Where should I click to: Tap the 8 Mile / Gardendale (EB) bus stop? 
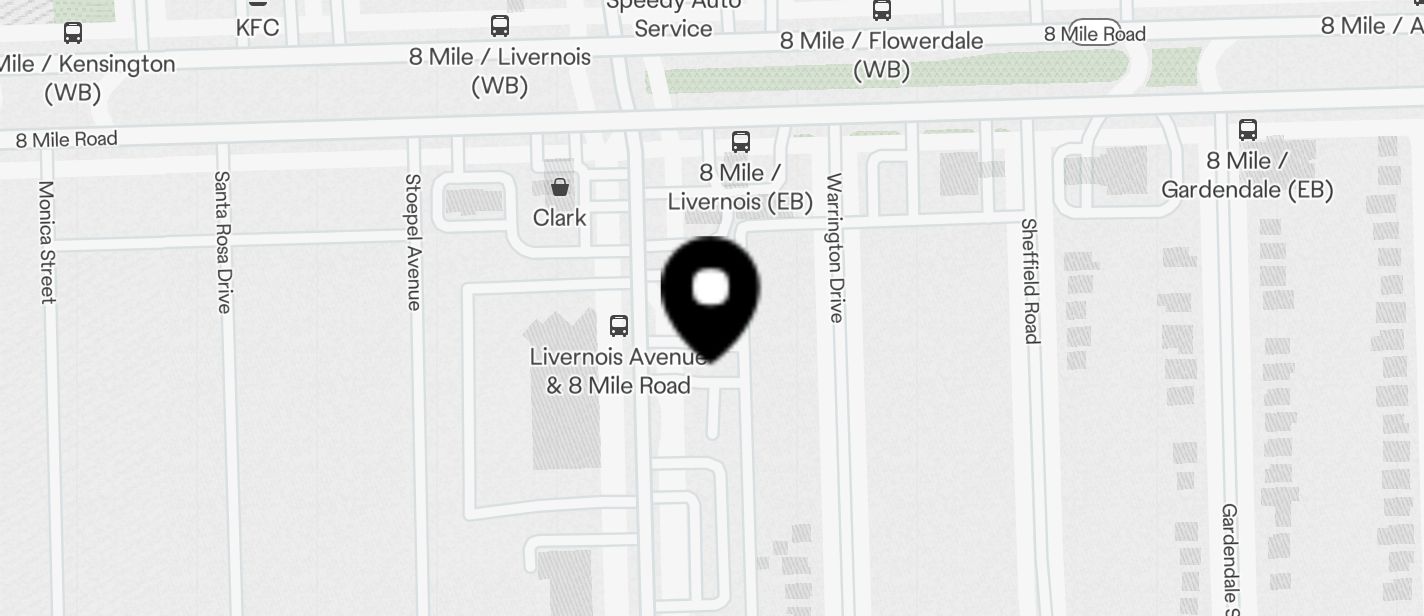pyautogui.click(x=1248, y=130)
